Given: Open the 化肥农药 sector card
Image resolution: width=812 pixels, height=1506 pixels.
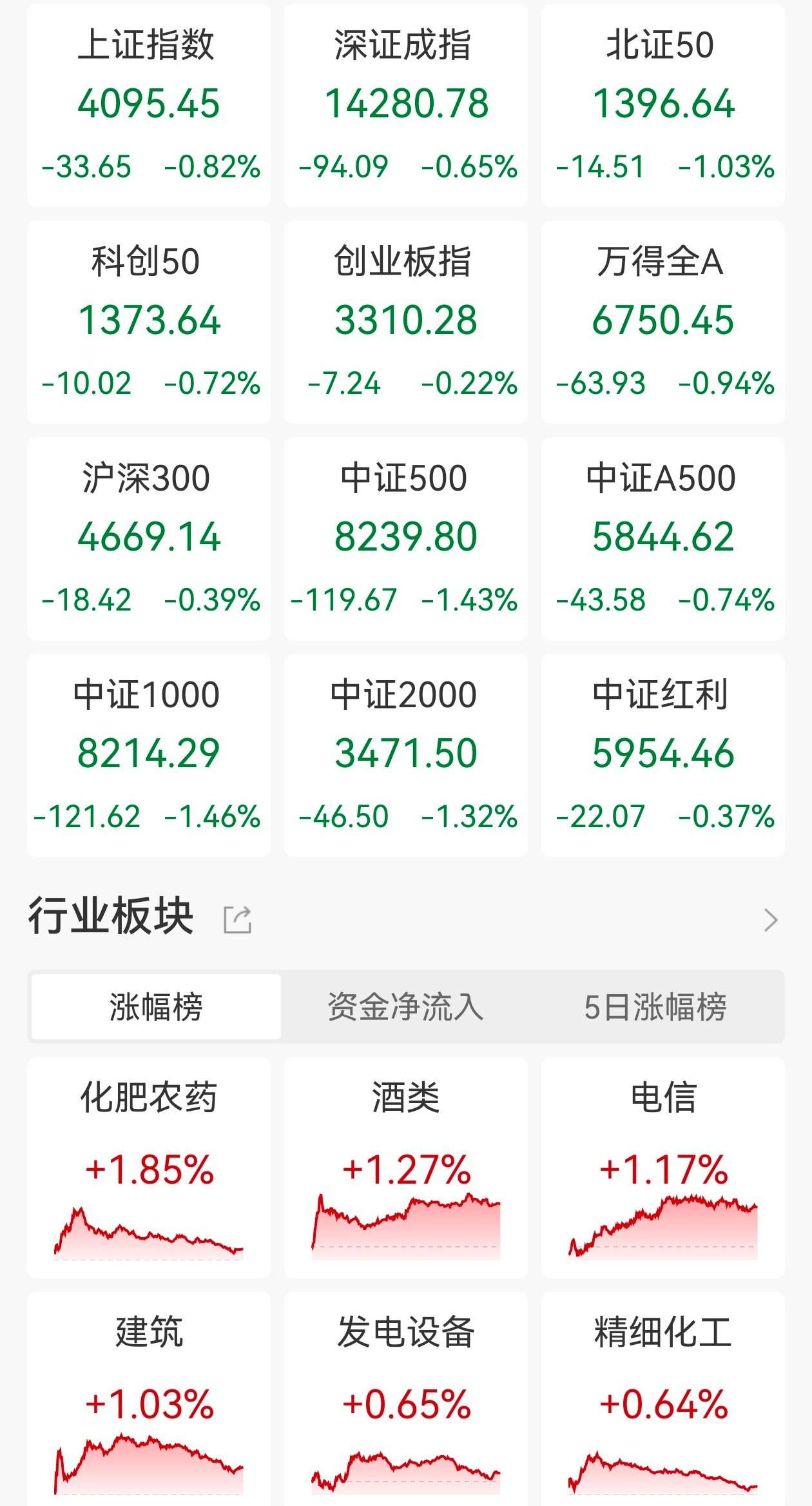Looking at the screenshot, I should [149, 1167].
